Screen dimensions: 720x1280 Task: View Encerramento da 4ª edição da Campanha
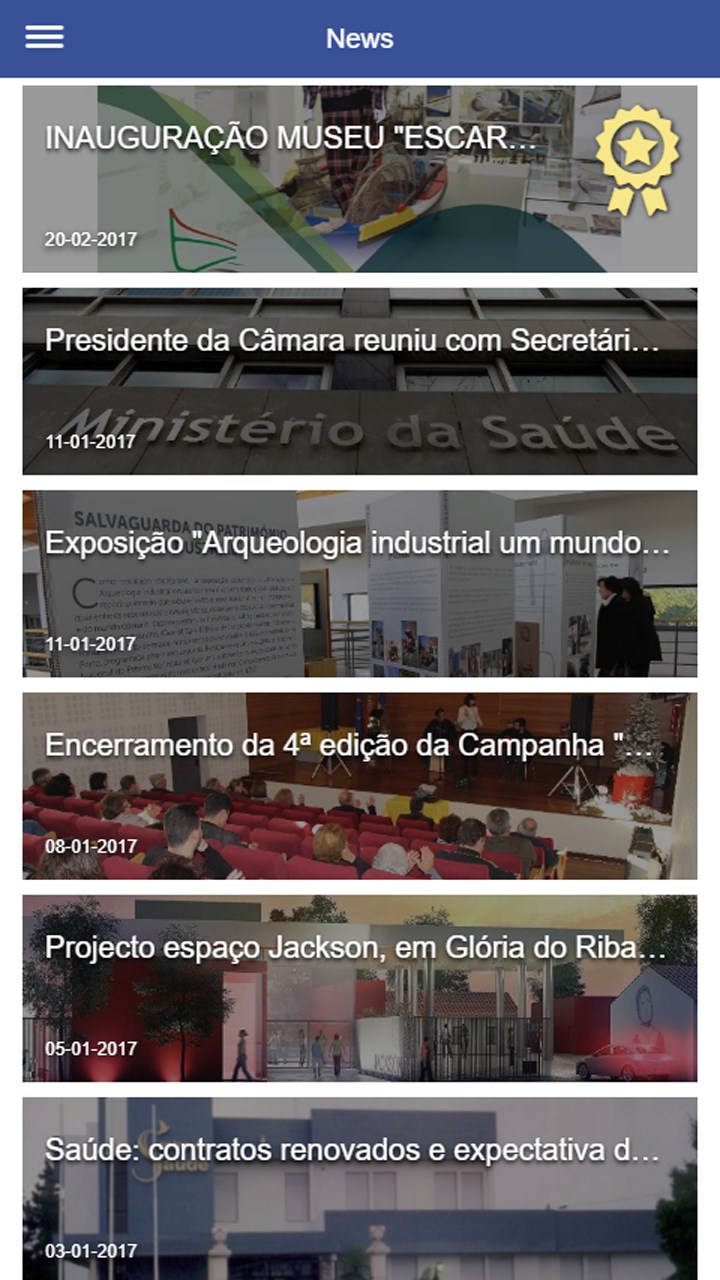[359, 786]
